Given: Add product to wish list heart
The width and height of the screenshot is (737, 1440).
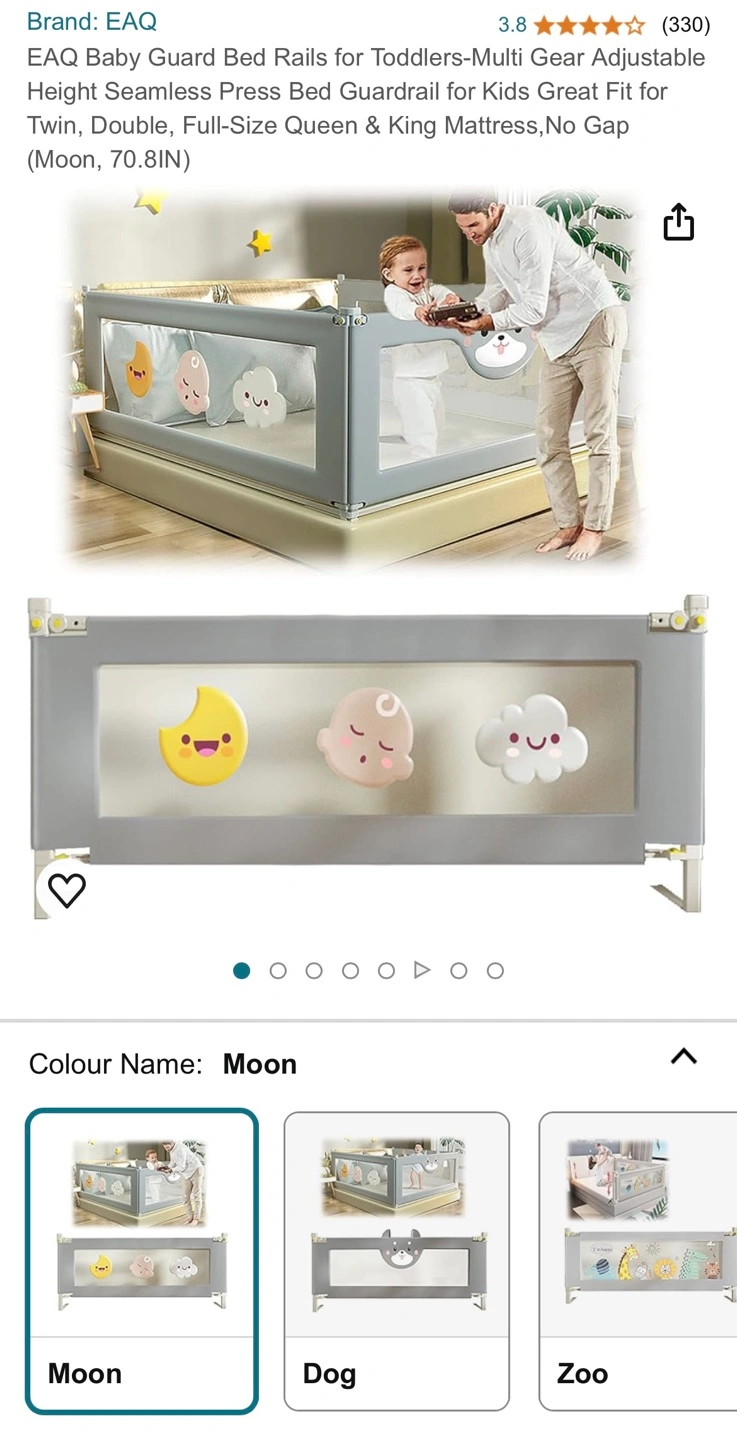Looking at the screenshot, I should pos(67,889).
